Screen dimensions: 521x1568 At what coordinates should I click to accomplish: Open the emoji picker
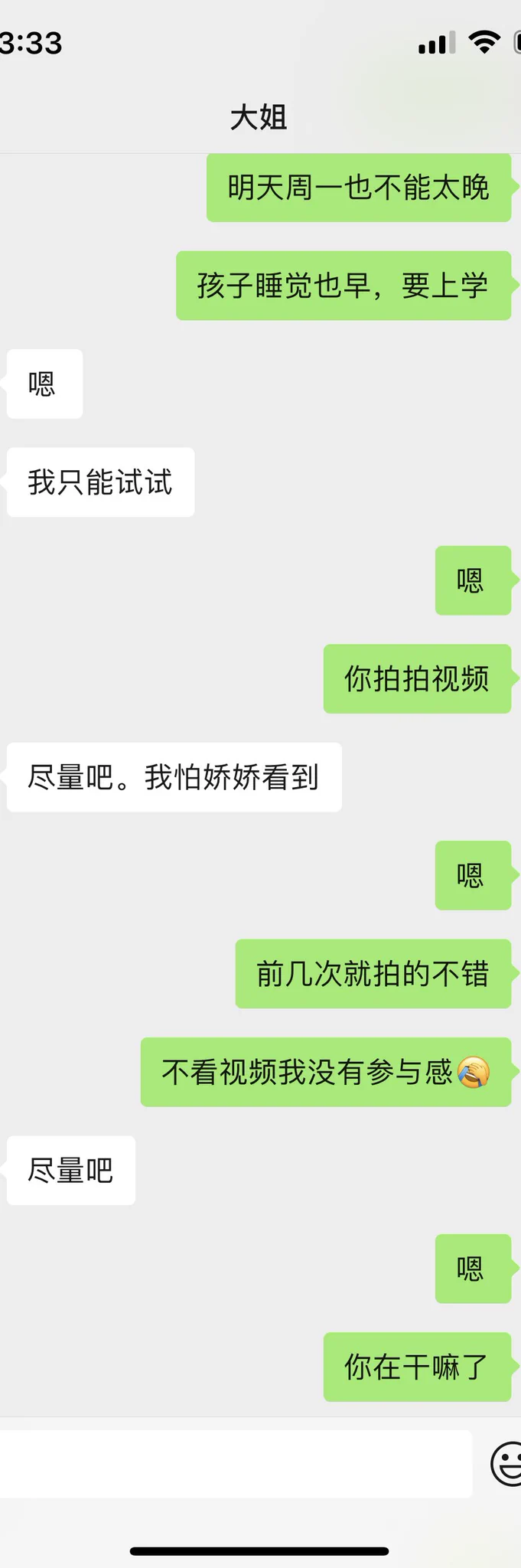(x=506, y=1464)
